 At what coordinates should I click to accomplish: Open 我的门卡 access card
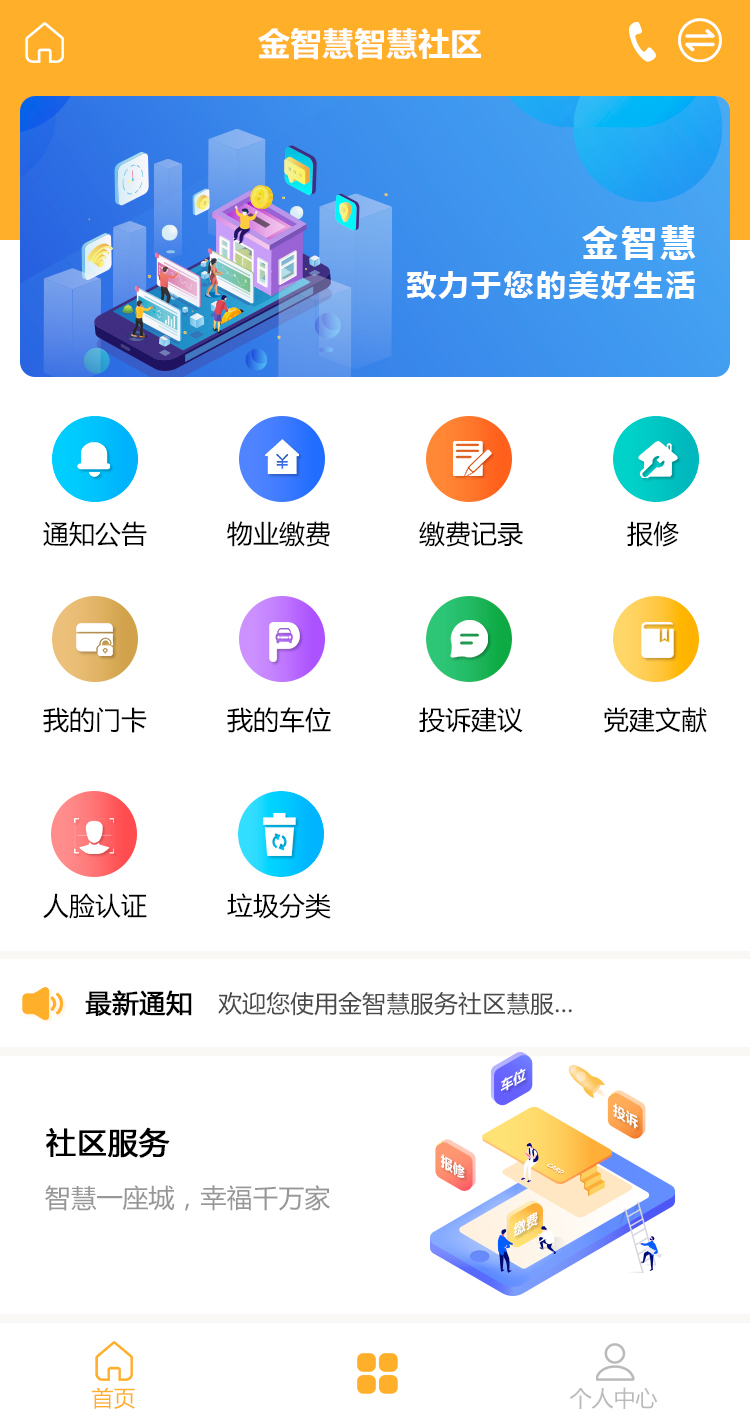point(95,665)
